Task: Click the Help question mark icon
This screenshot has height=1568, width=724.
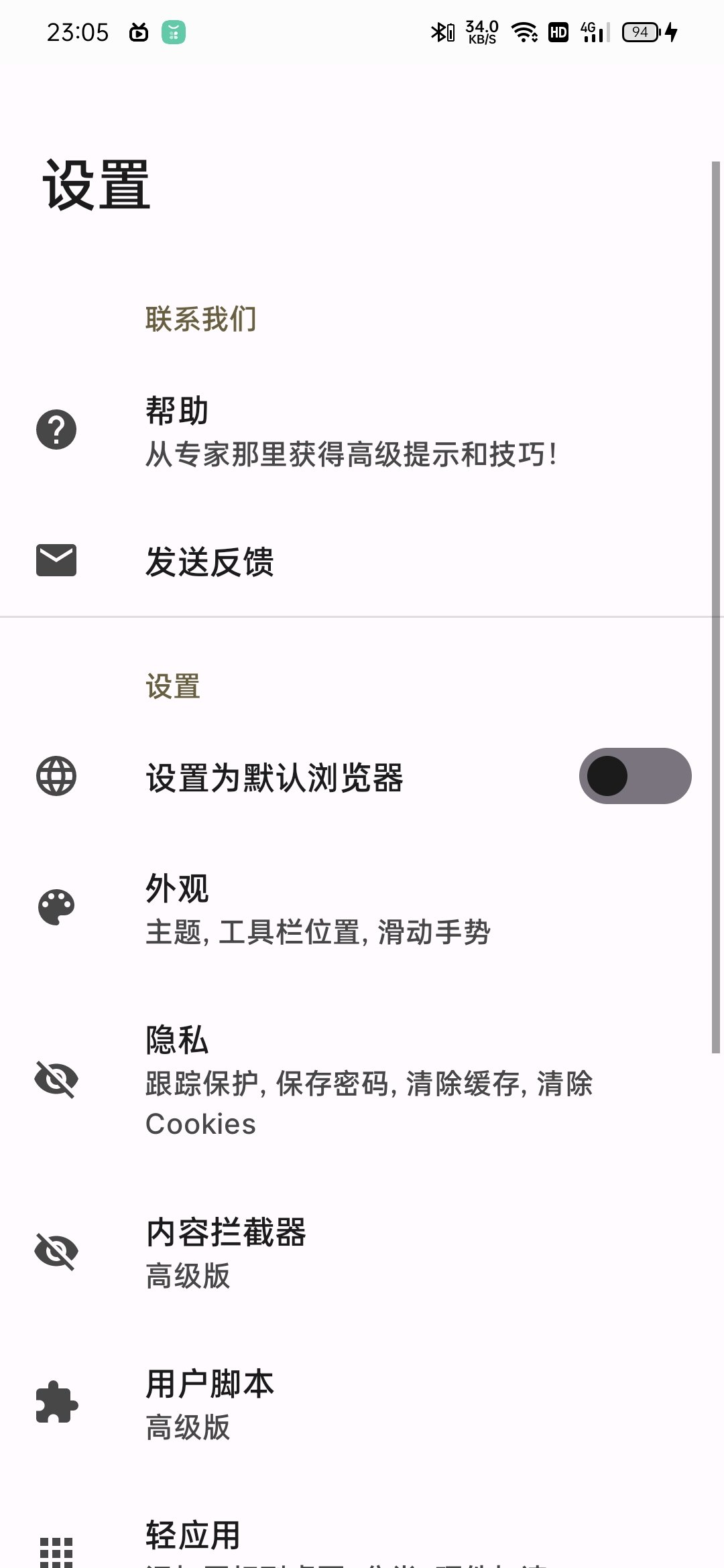Action: 56,428
